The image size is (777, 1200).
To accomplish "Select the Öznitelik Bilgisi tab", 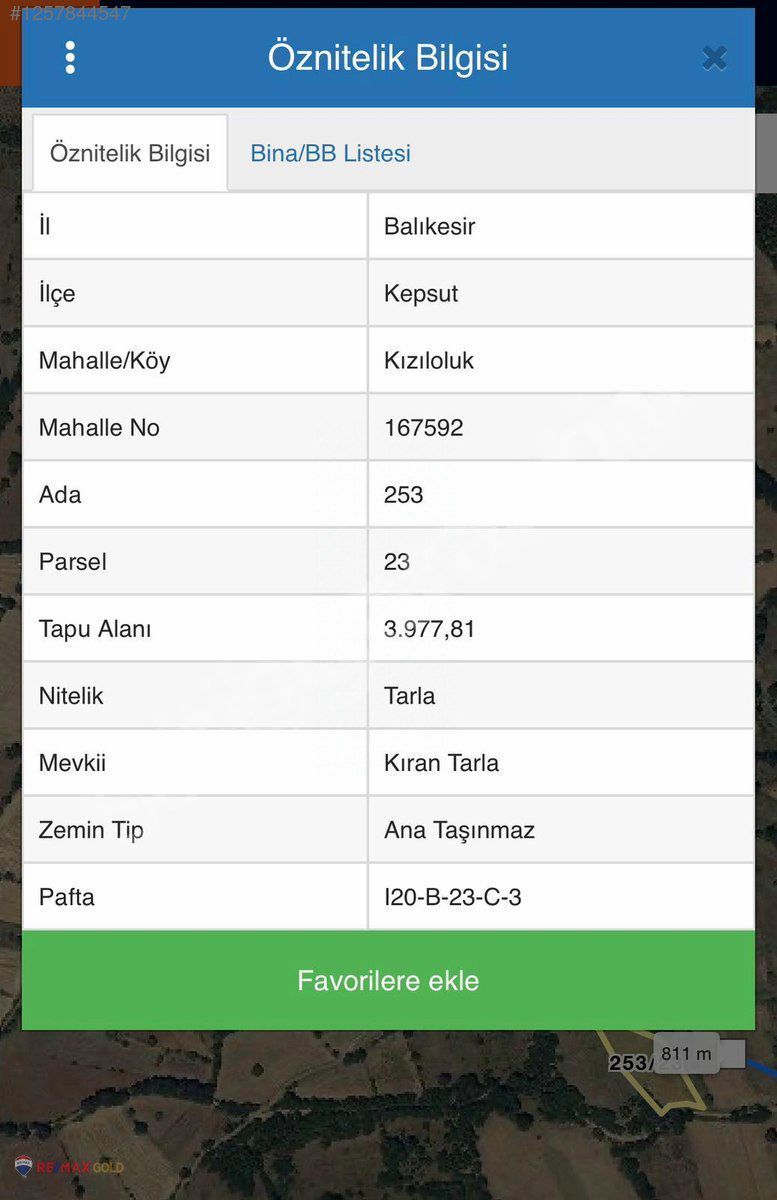I will pos(130,154).
